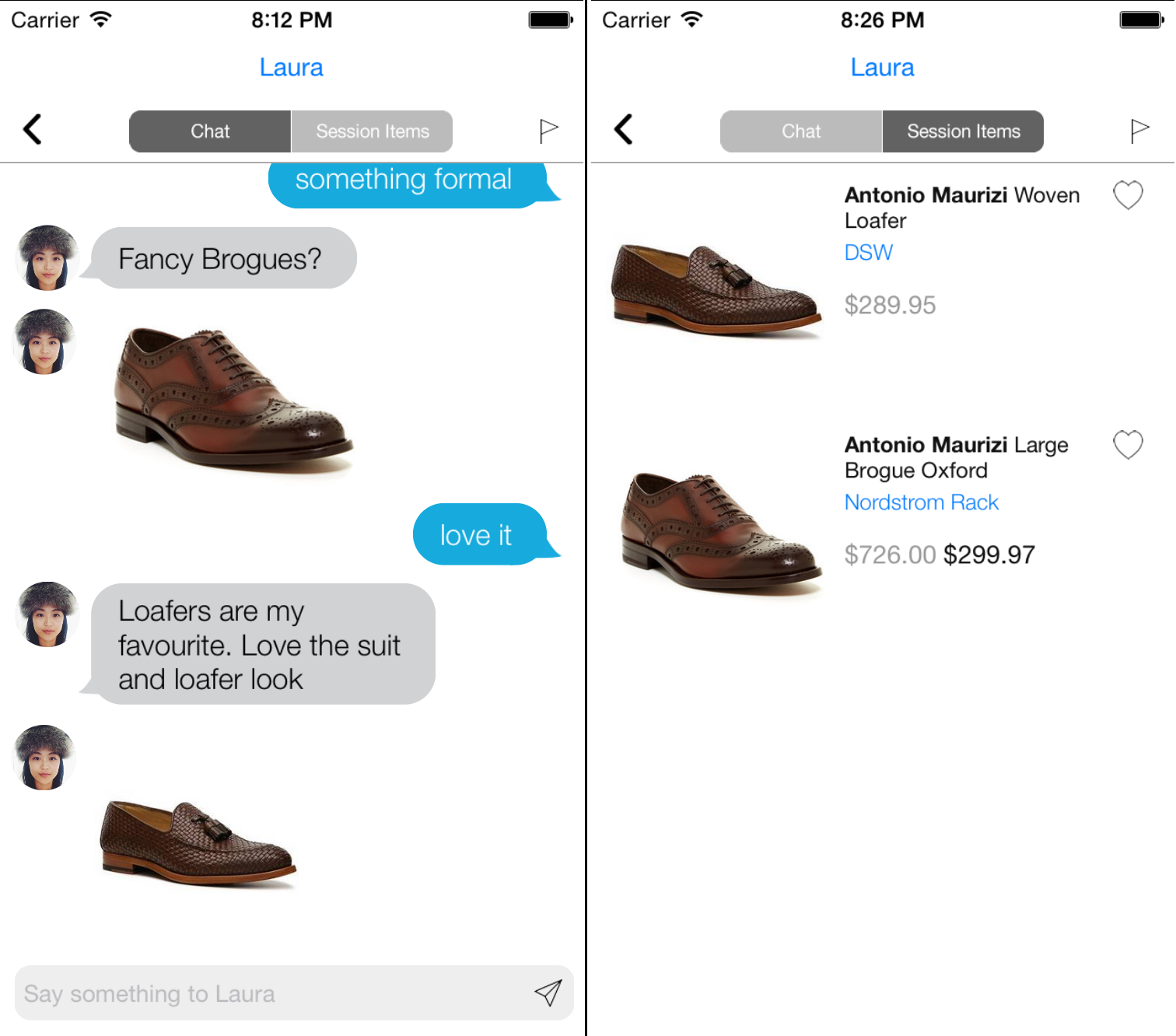This screenshot has width=1176, height=1036.
Task: Tap the flag icon on session items screen
Action: (x=1139, y=131)
